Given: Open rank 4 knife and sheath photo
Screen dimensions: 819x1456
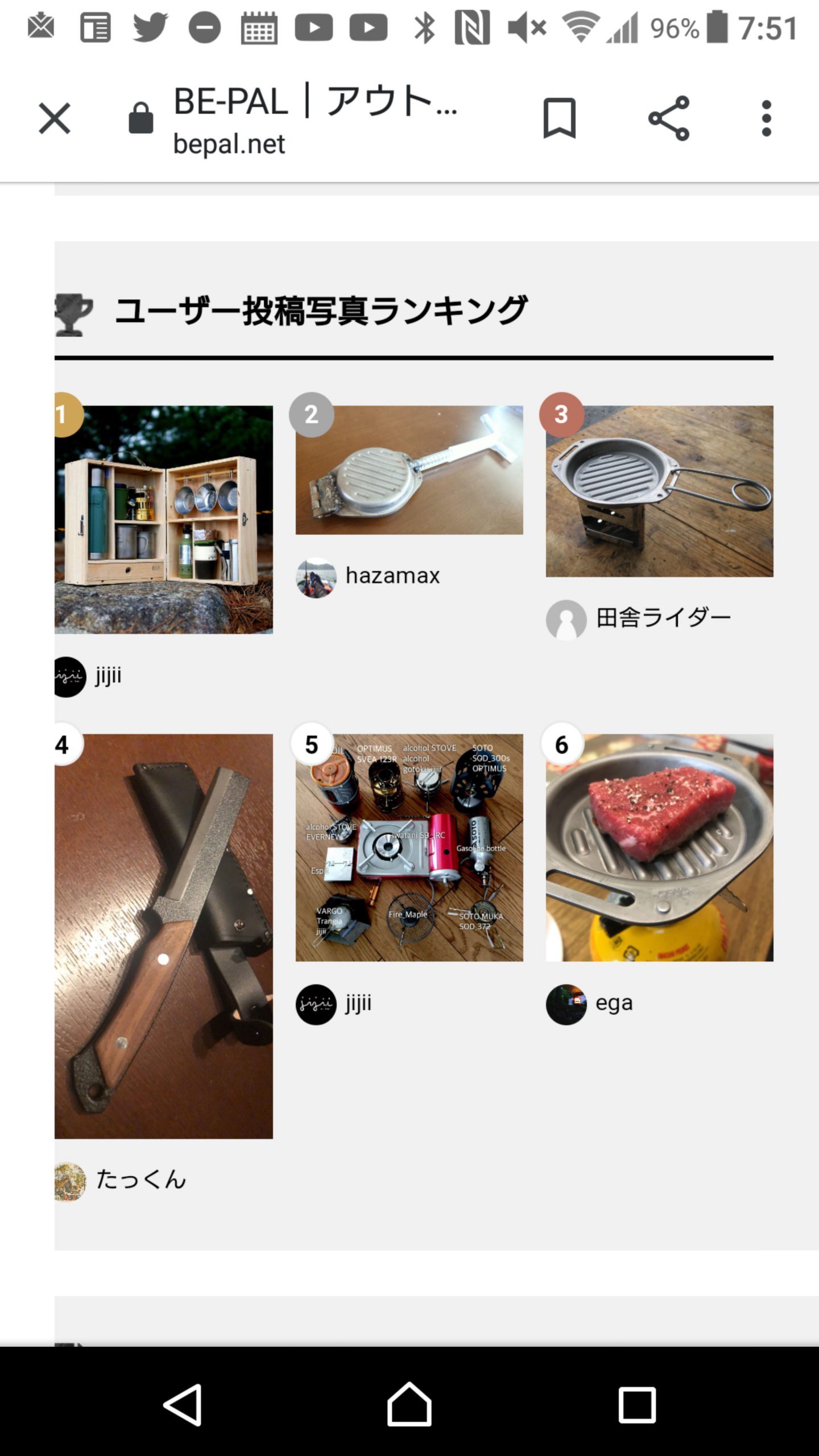Looking at the screenshot, I should [x=164, y=936].
